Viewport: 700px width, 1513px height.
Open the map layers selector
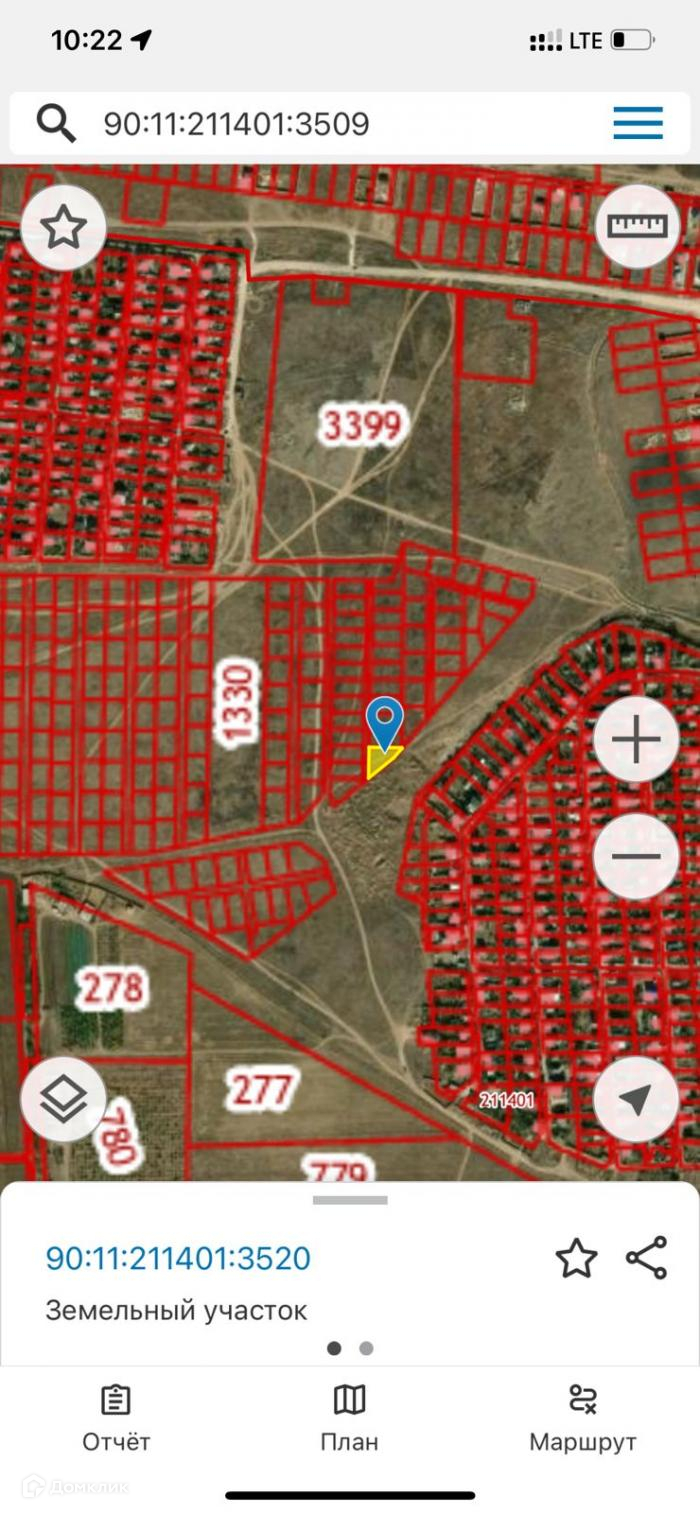pyautogui.click(x=64, y=1099)
